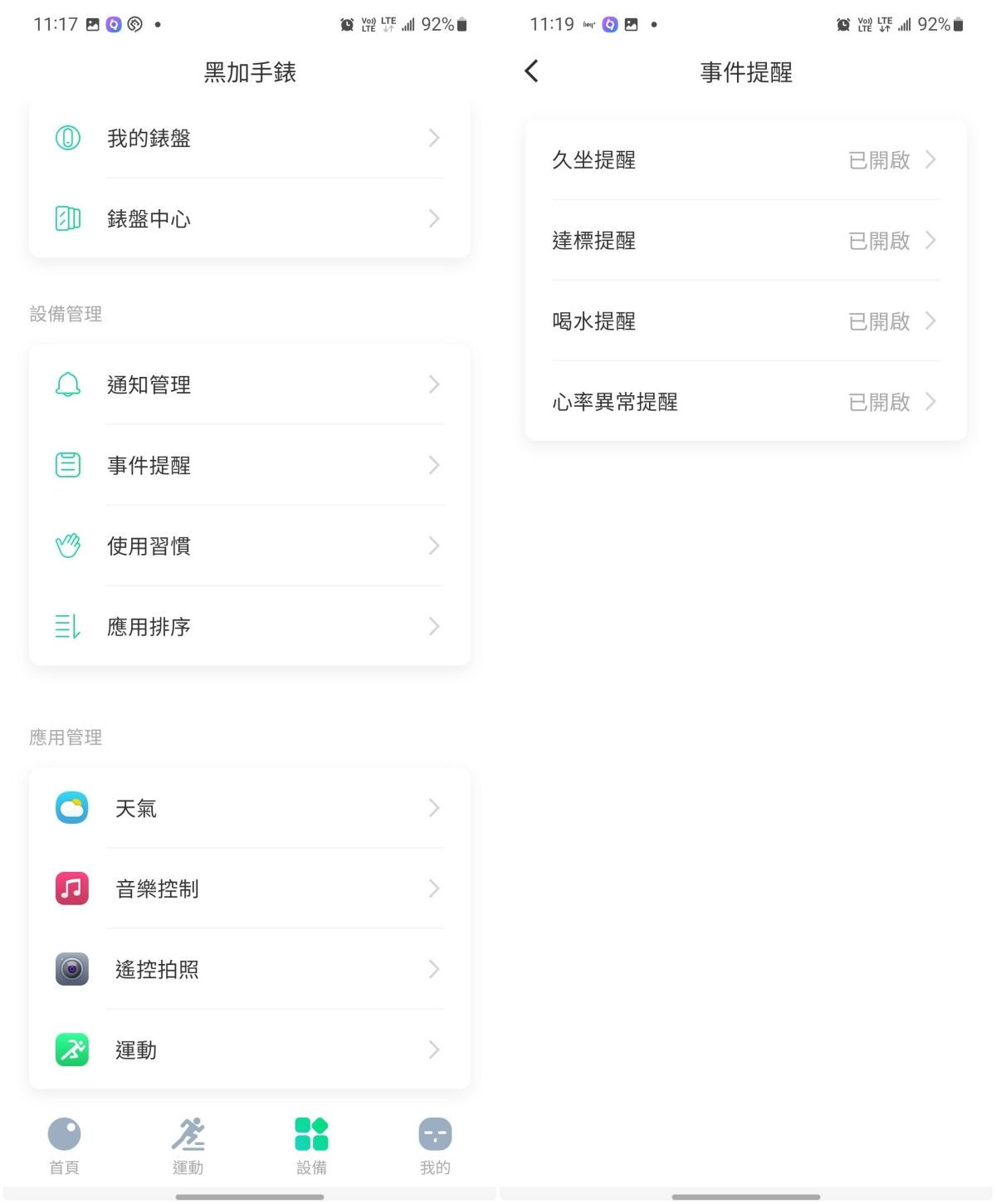Open 事件提醒 in device management

click(249, 465)
